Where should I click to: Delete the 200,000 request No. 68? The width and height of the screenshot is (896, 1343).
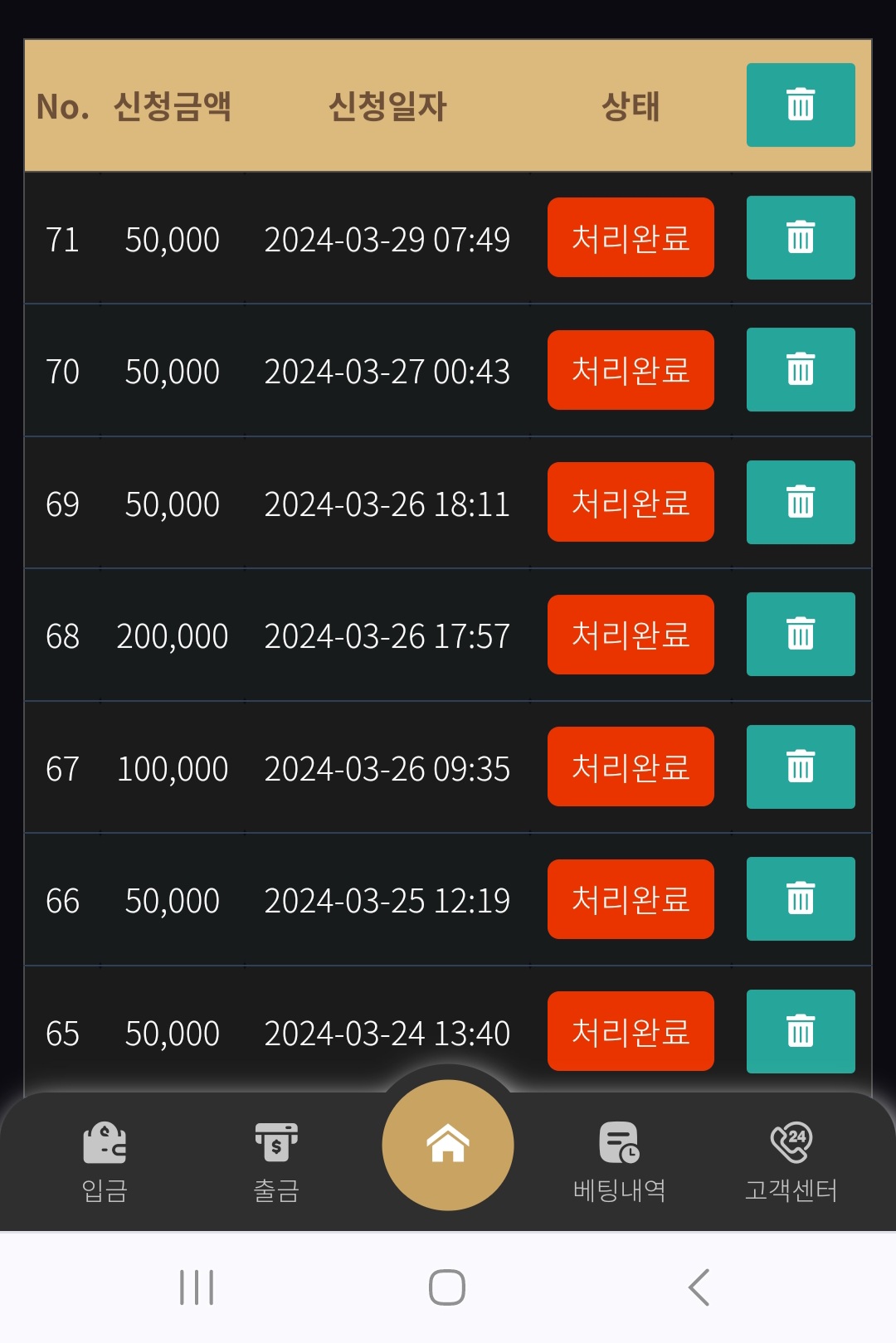pos(801,635)
